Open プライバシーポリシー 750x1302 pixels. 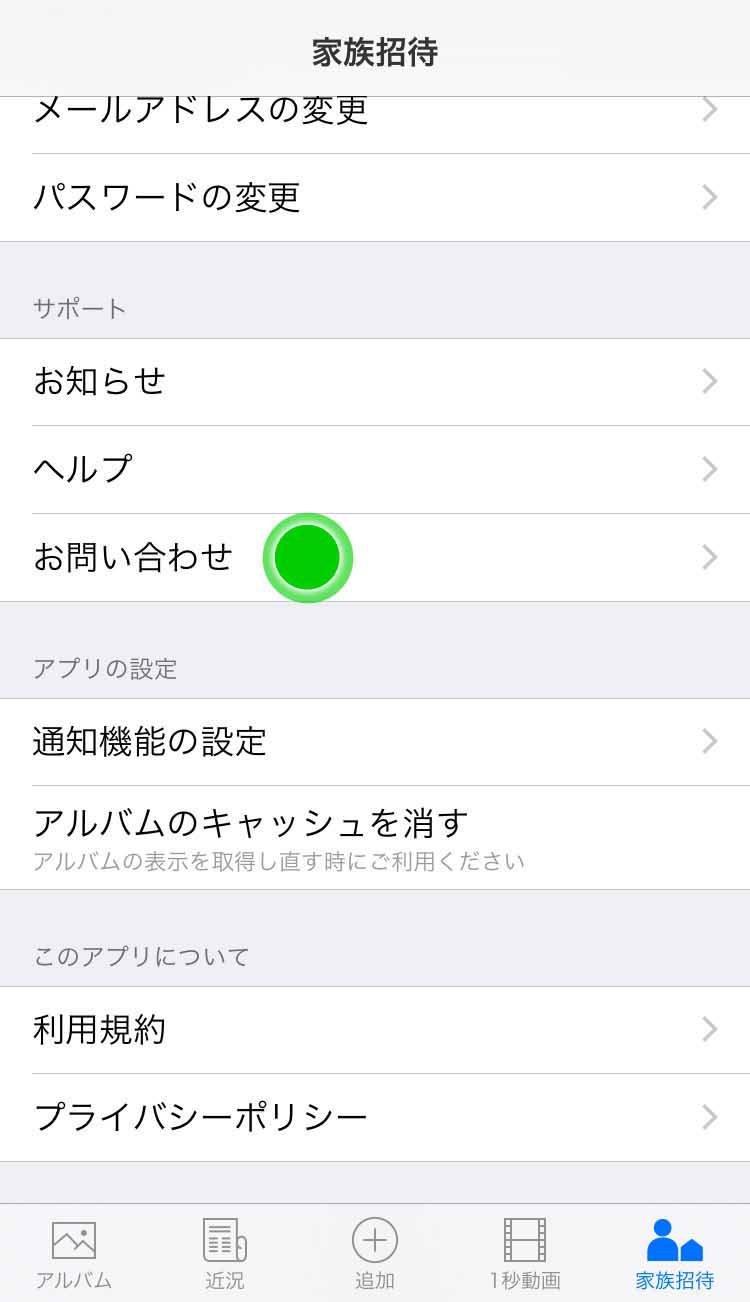coord(375,1118)
